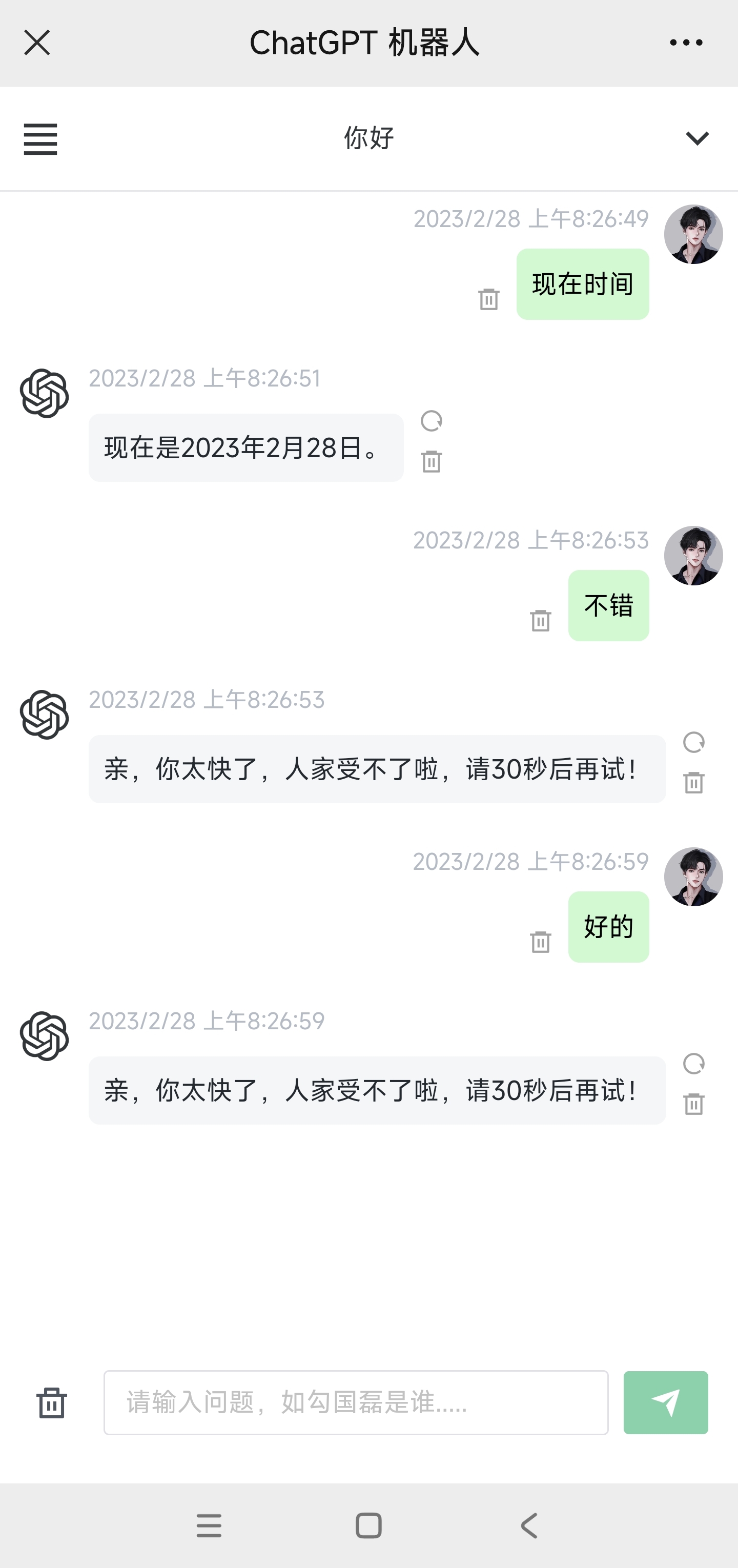Select the '你好' conversation title

click(x=367, y=139)
